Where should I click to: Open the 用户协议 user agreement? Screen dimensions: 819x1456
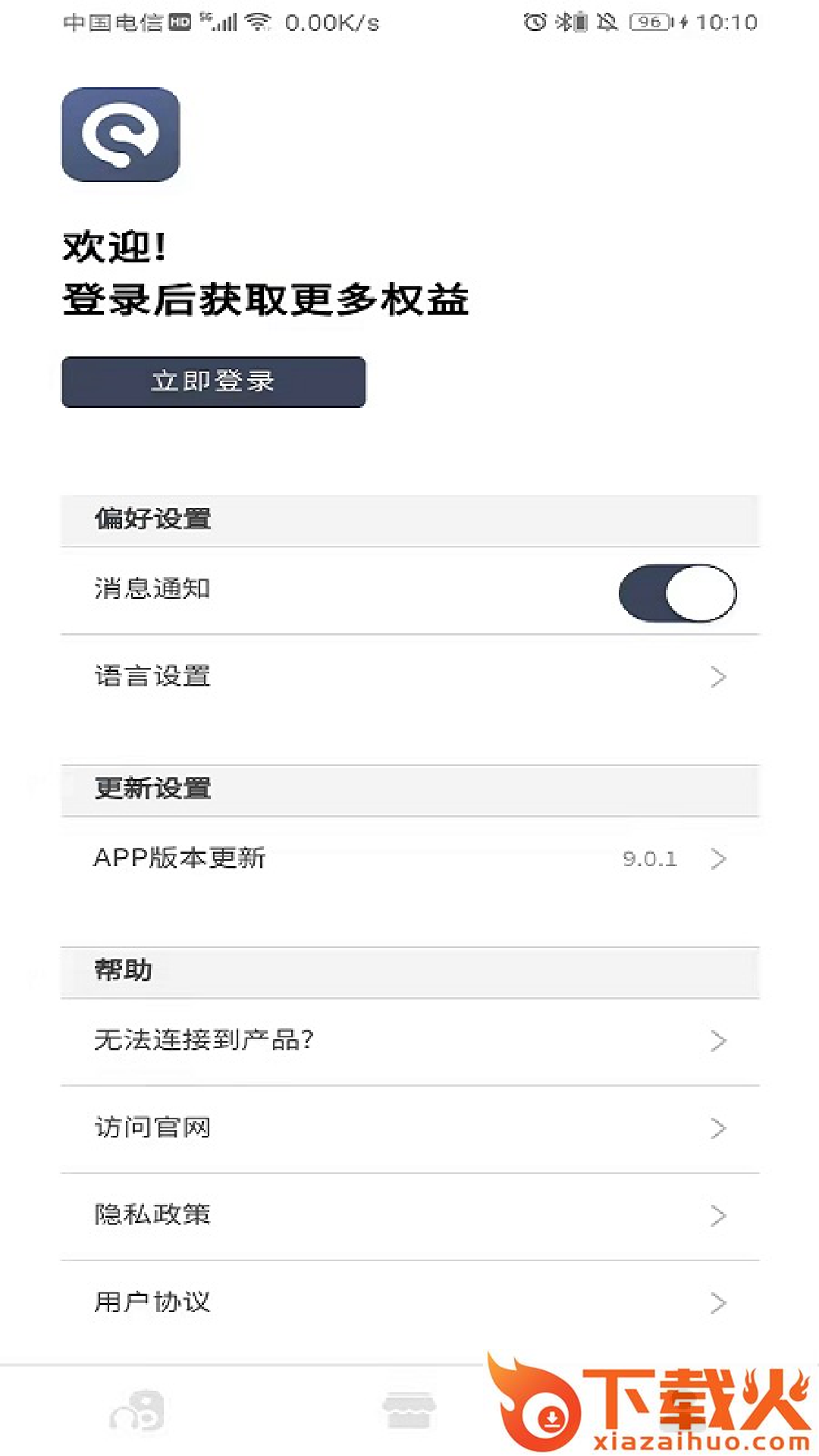pyautogui.click(x=409, y=1303)
